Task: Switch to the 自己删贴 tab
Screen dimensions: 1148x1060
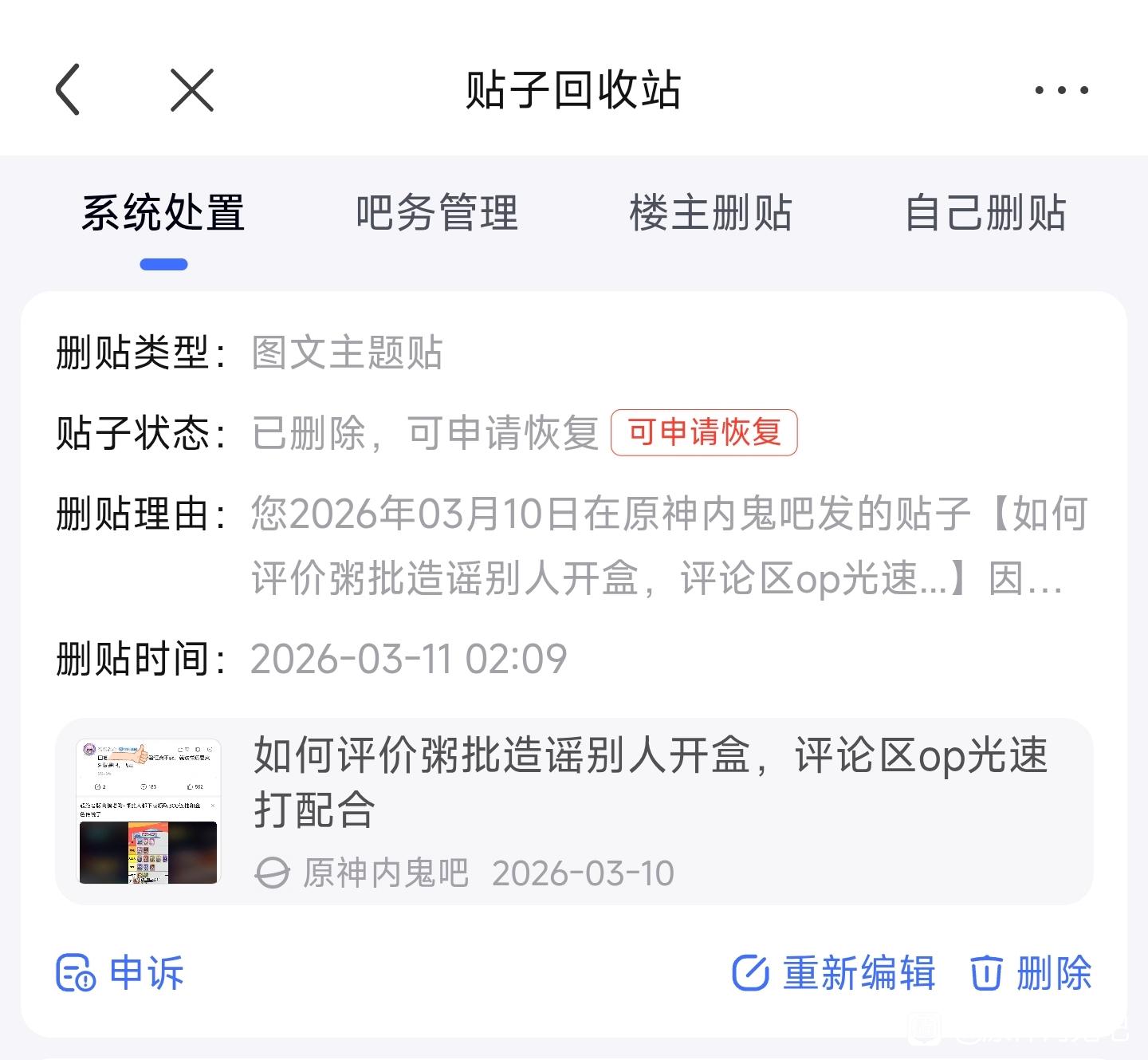Action: pos(985,214)
